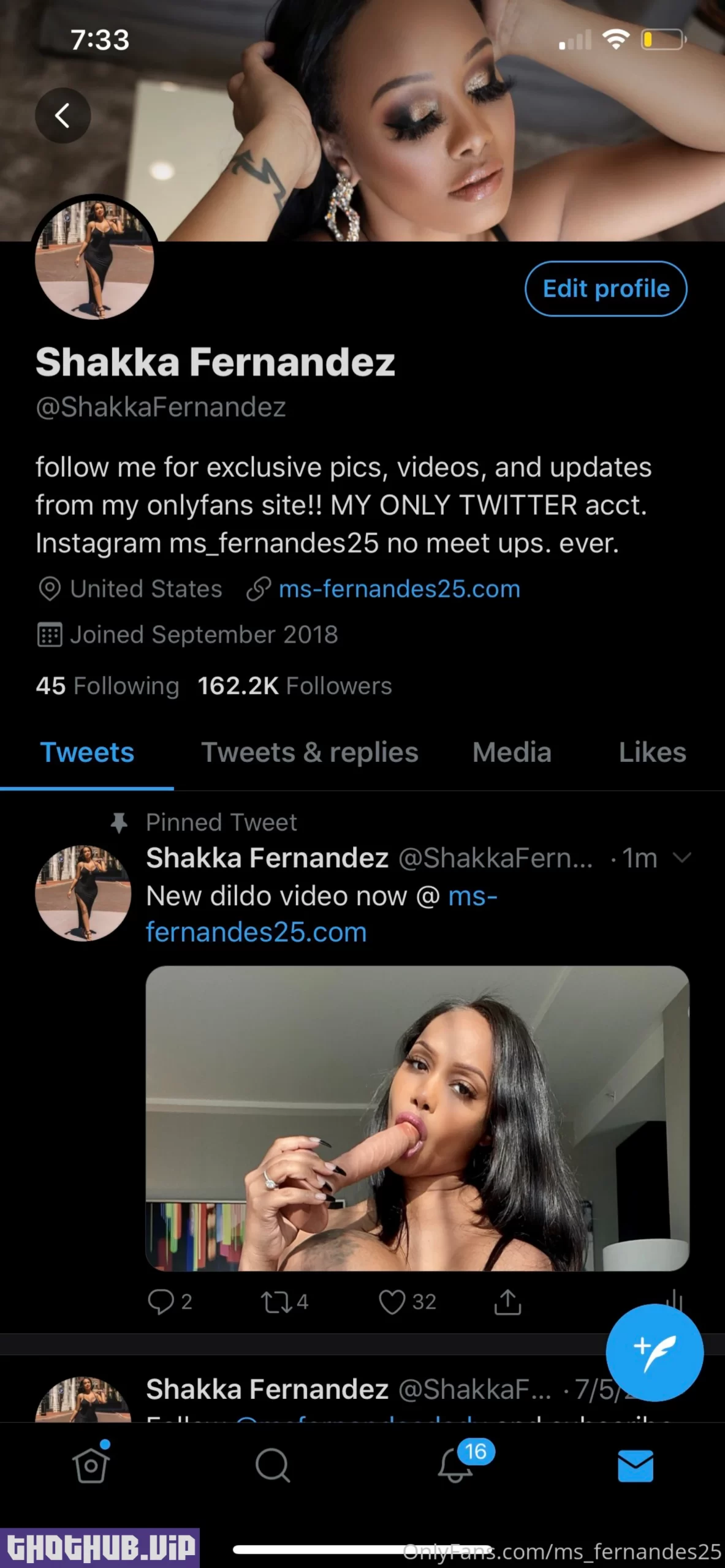Like the pinned tweet
Viewport: 725px width, 1568px height.
click(x=392, y=1302)
